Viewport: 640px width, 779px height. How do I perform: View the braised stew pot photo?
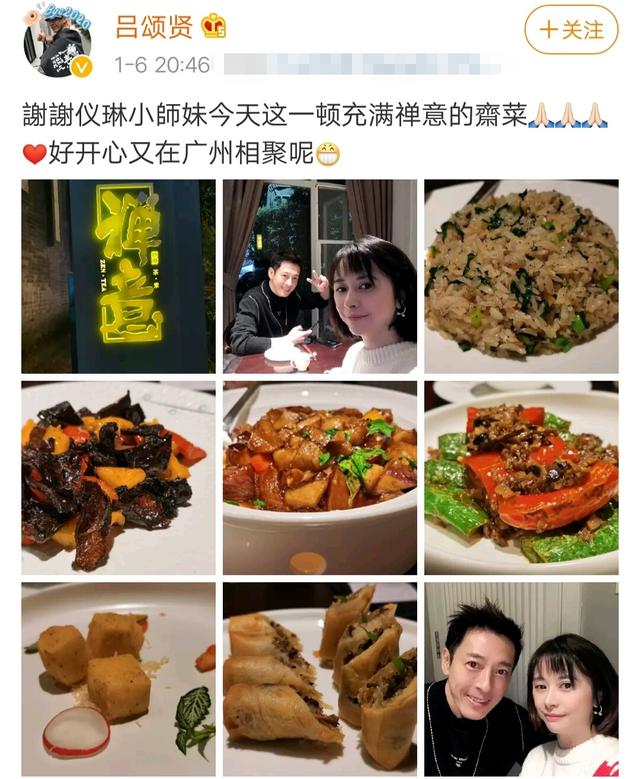point(320,478)
